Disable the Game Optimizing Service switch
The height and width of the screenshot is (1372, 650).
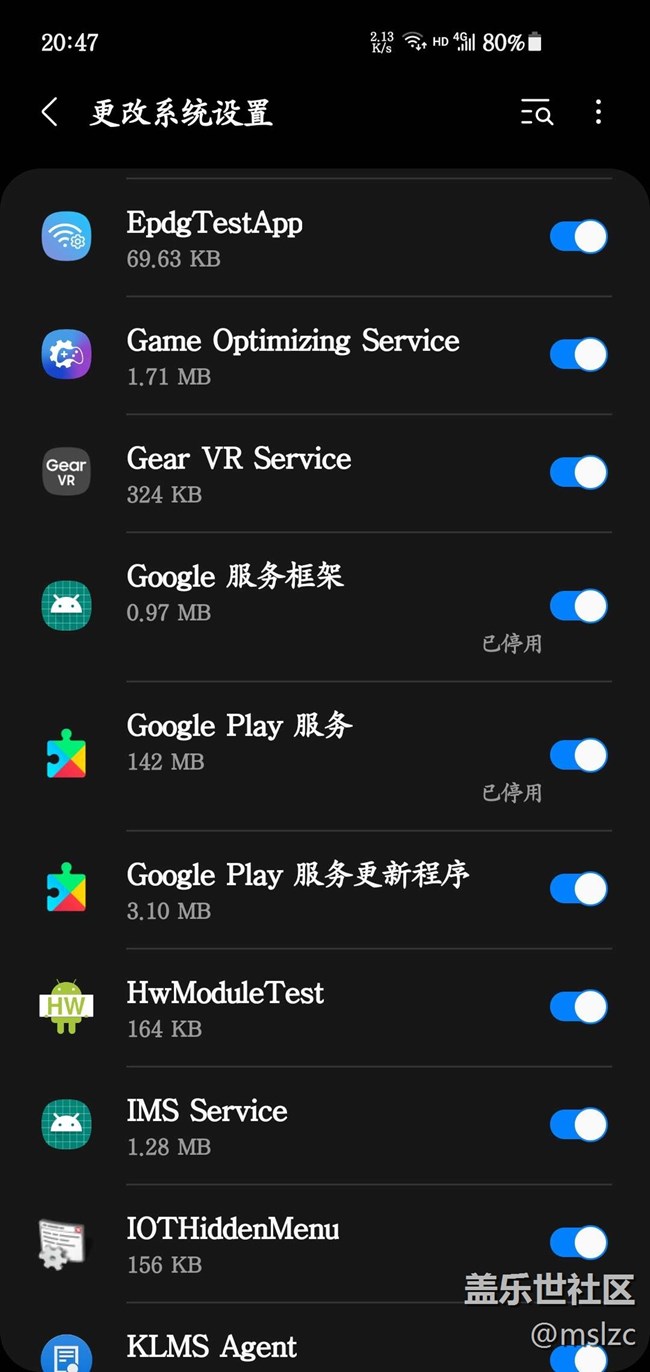tap(578, 355)
